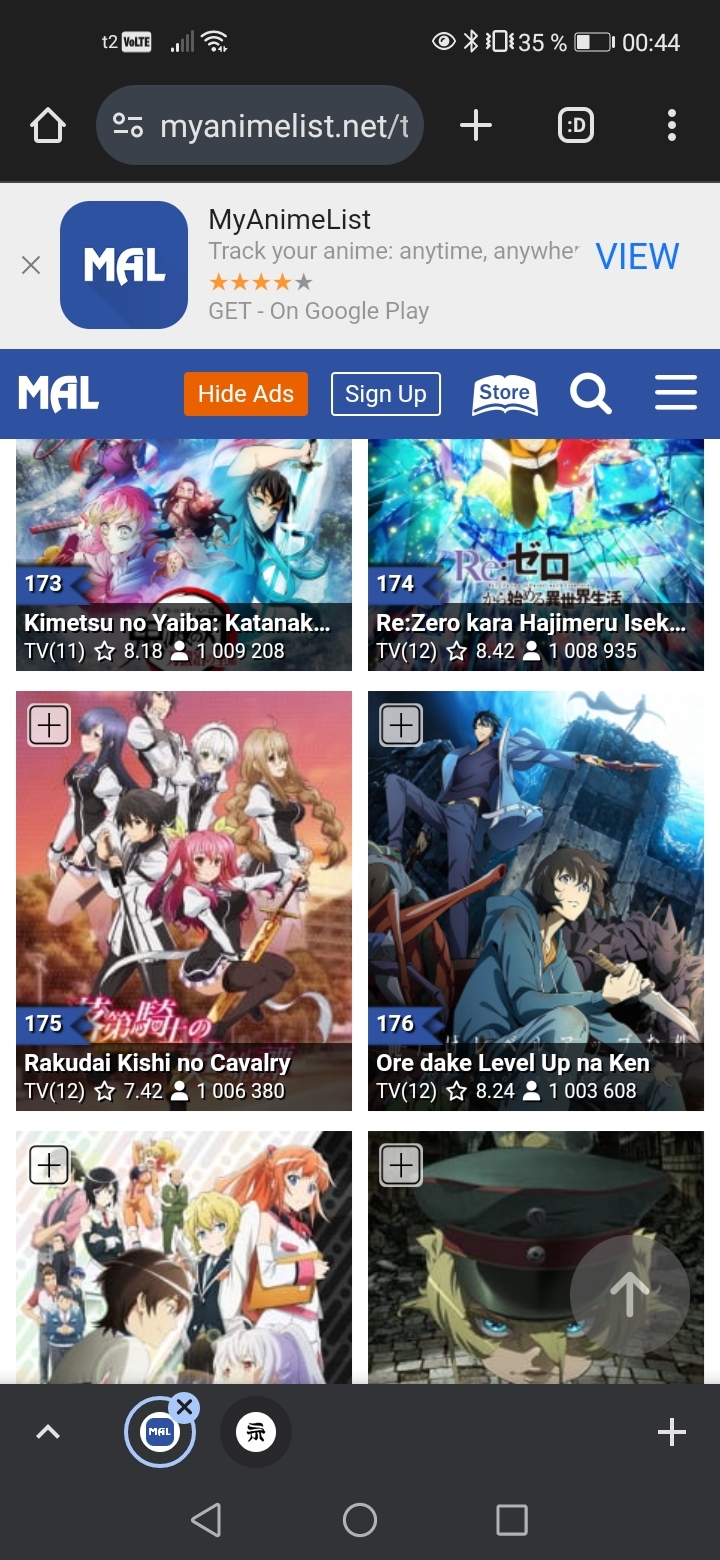Image resolution: width=720 pixels, height=1560 pixels.
Task: Tap the Hide Ads button
Action: pyautogui.click(x=245, y=394)
